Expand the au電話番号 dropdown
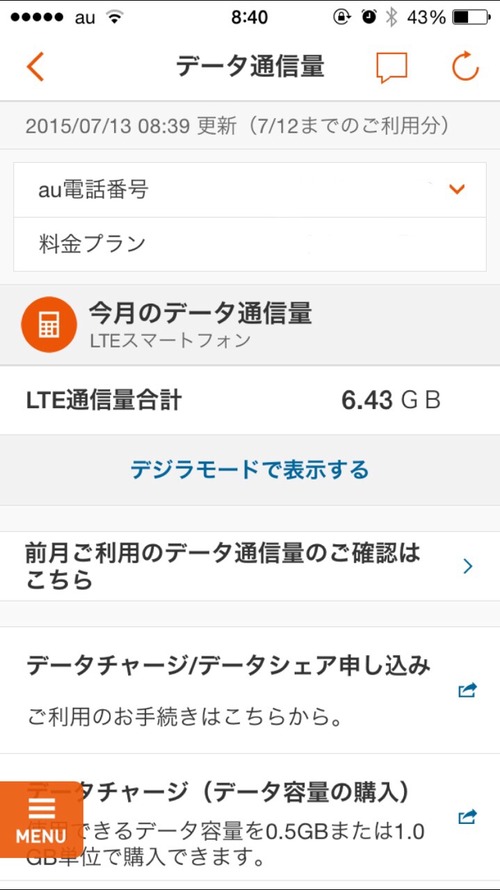Screen dimensions: 500x890 tap(250, 190)
